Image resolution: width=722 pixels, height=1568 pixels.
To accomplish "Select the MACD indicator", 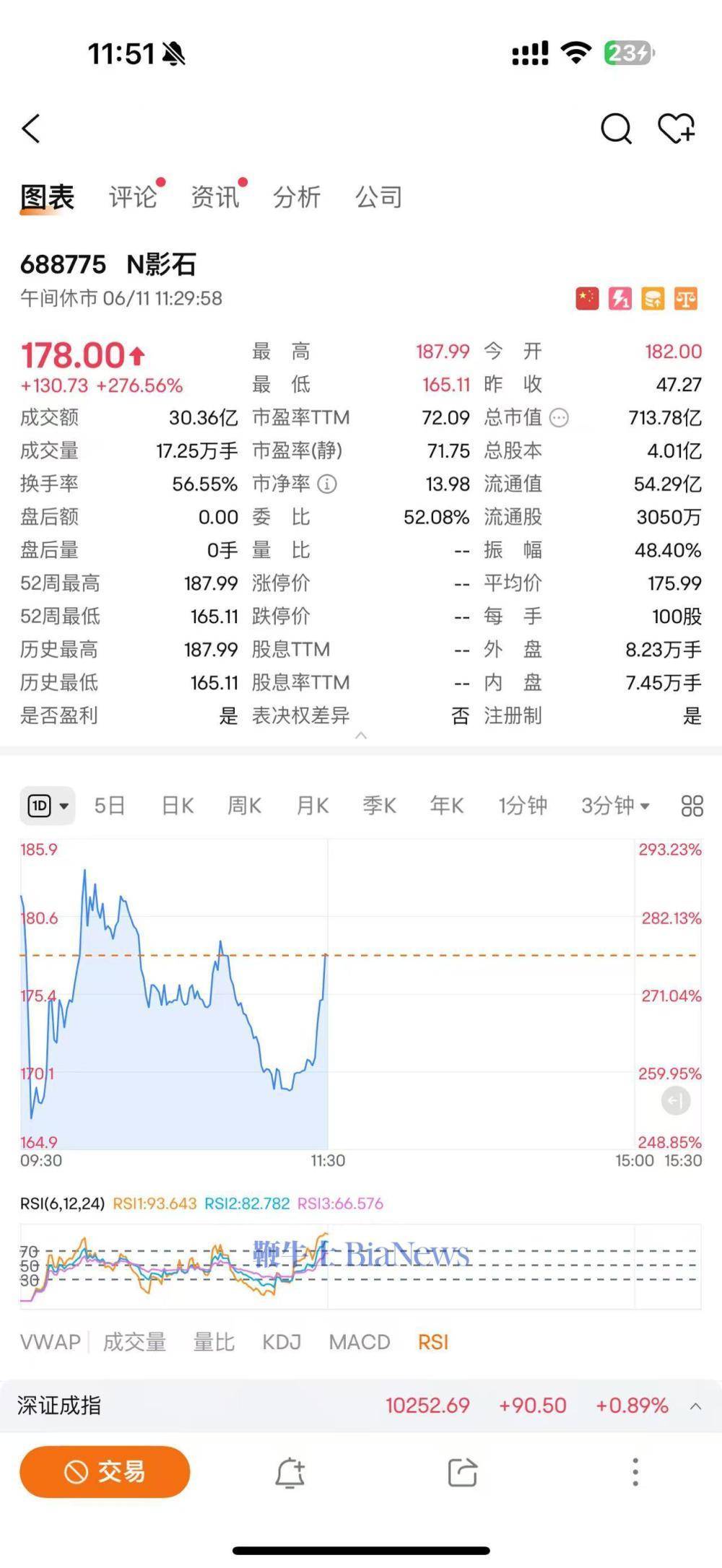I will 359,1341.
